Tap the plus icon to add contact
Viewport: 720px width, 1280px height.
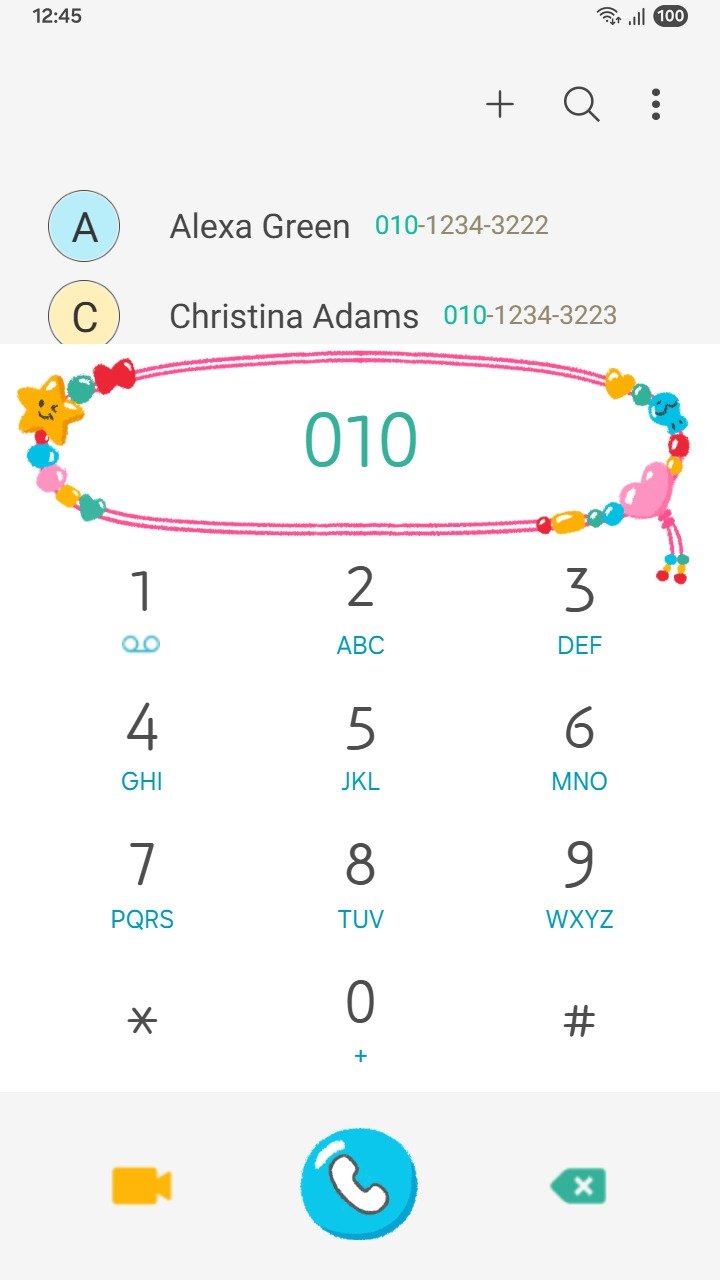click(x=500, y=104)
